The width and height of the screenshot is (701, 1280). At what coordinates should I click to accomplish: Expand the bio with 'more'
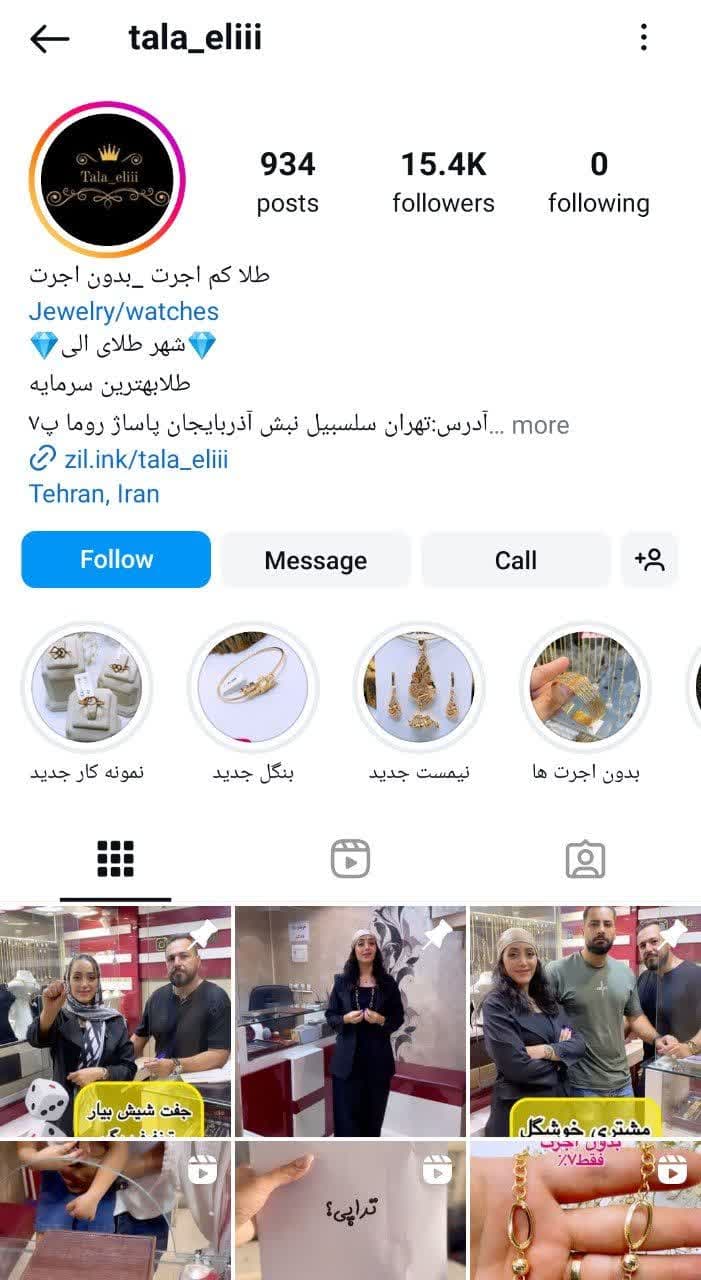point(540,425)
